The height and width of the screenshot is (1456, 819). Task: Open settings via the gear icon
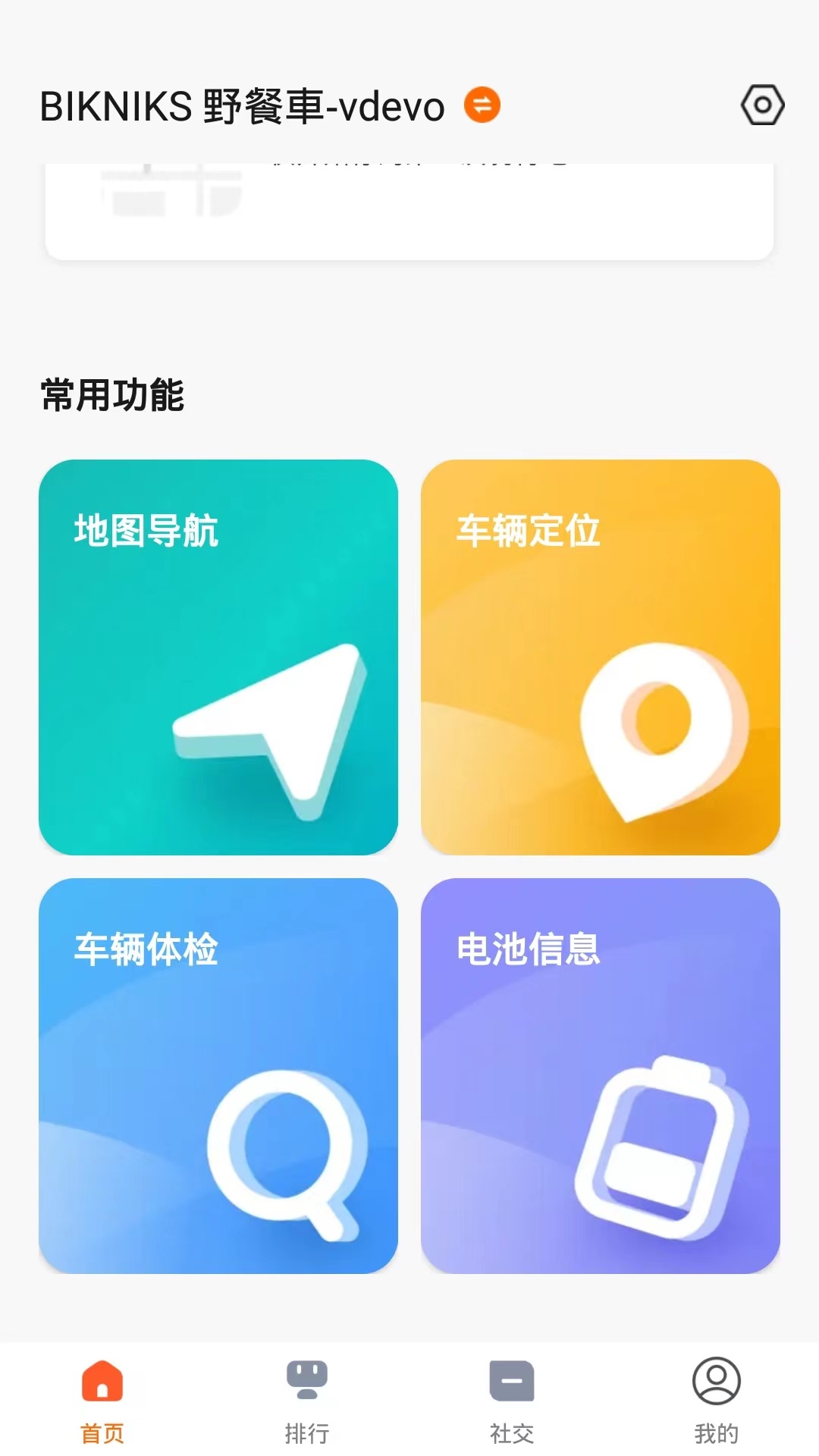click(x=762, y=105)
